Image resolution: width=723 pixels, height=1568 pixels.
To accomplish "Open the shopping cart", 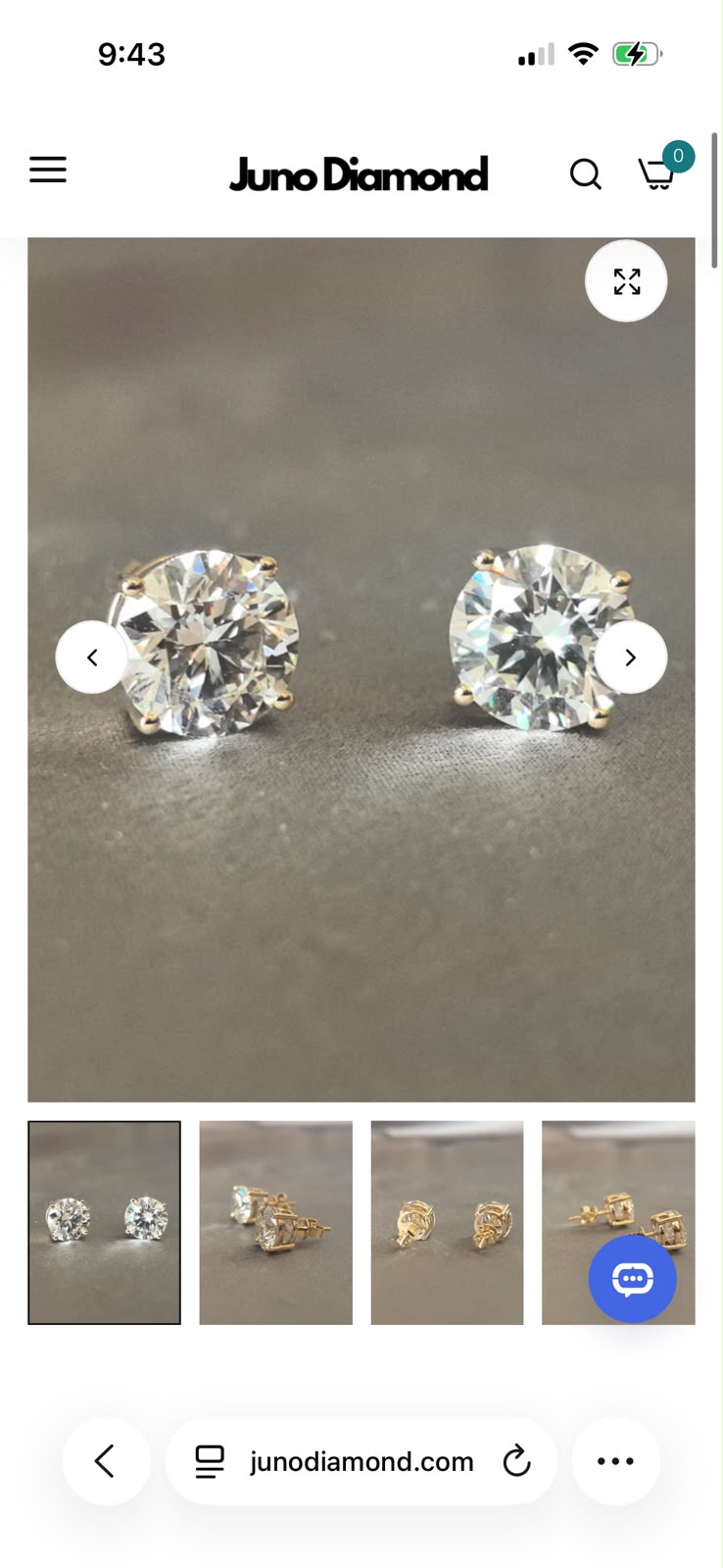I will (657, 173).
